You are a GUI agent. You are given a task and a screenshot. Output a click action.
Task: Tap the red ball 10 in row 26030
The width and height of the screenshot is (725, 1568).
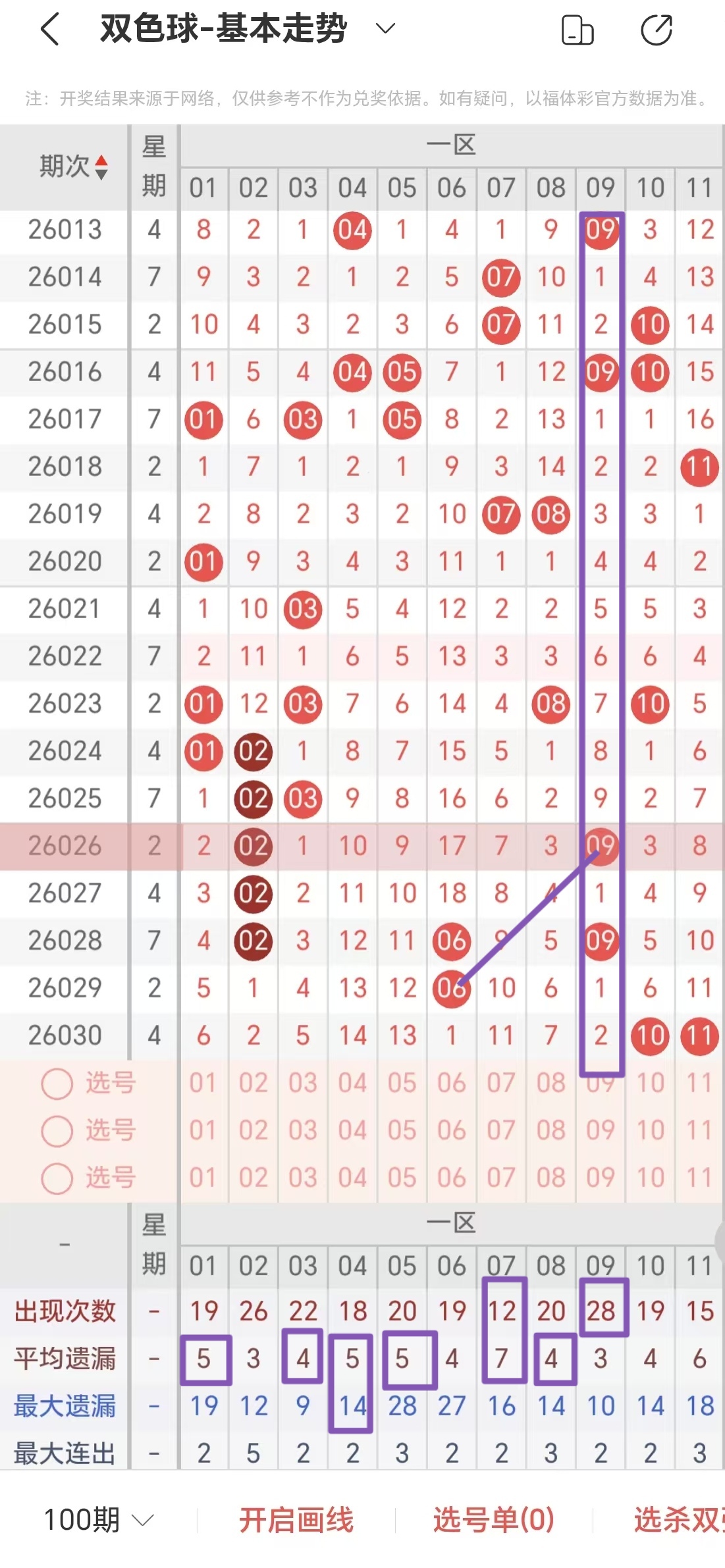651,1035
